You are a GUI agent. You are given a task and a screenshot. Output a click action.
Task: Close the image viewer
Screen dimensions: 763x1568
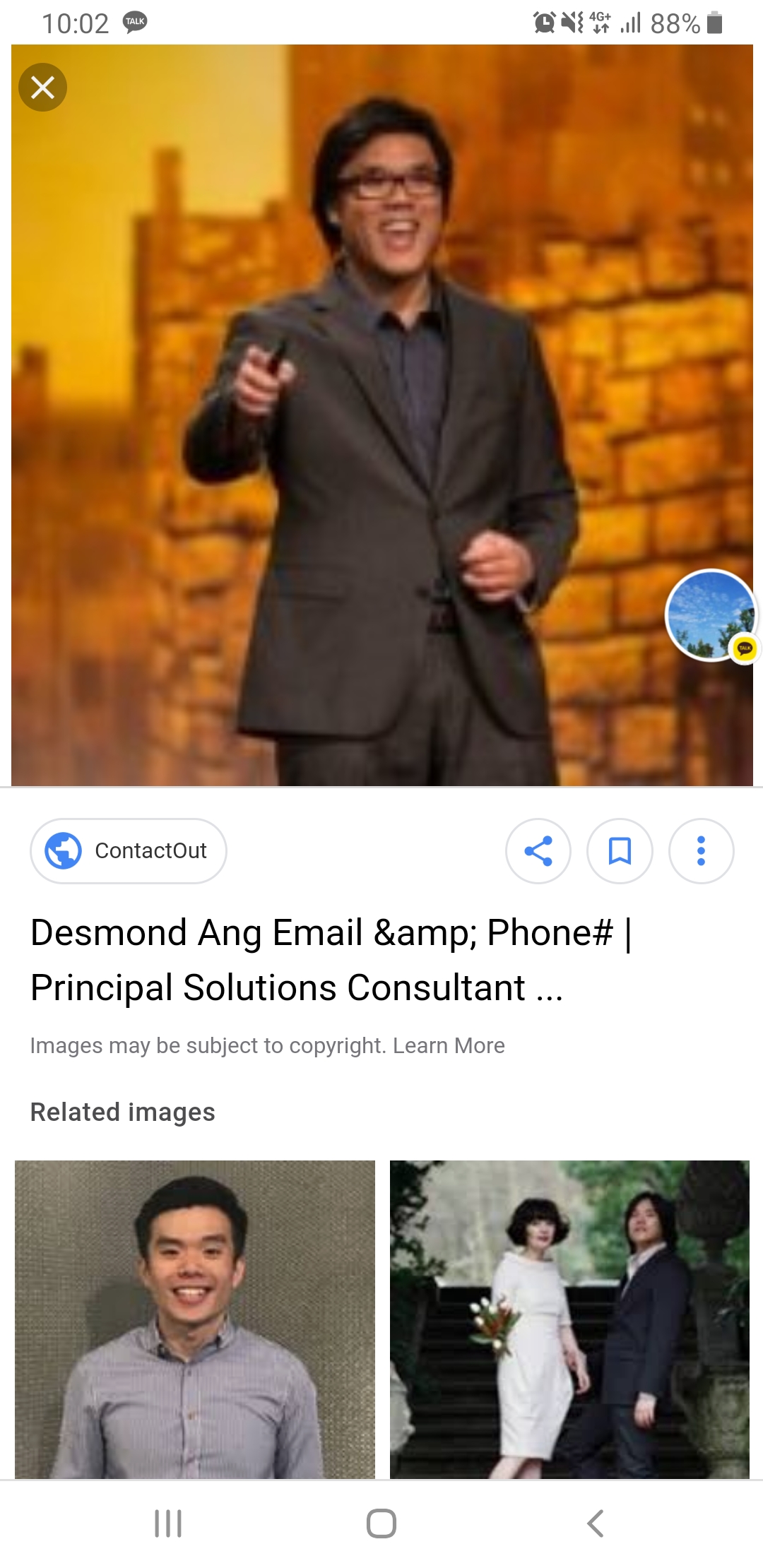[42, 88]
